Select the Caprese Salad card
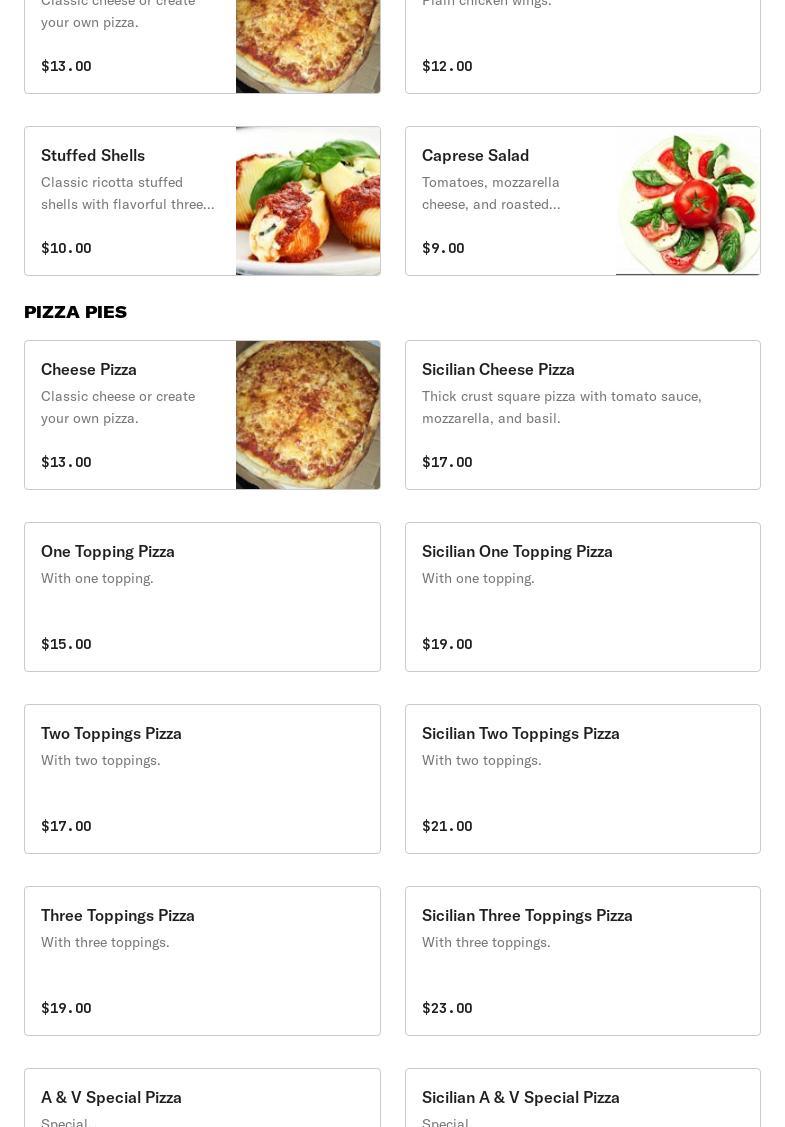 (582, 201)
